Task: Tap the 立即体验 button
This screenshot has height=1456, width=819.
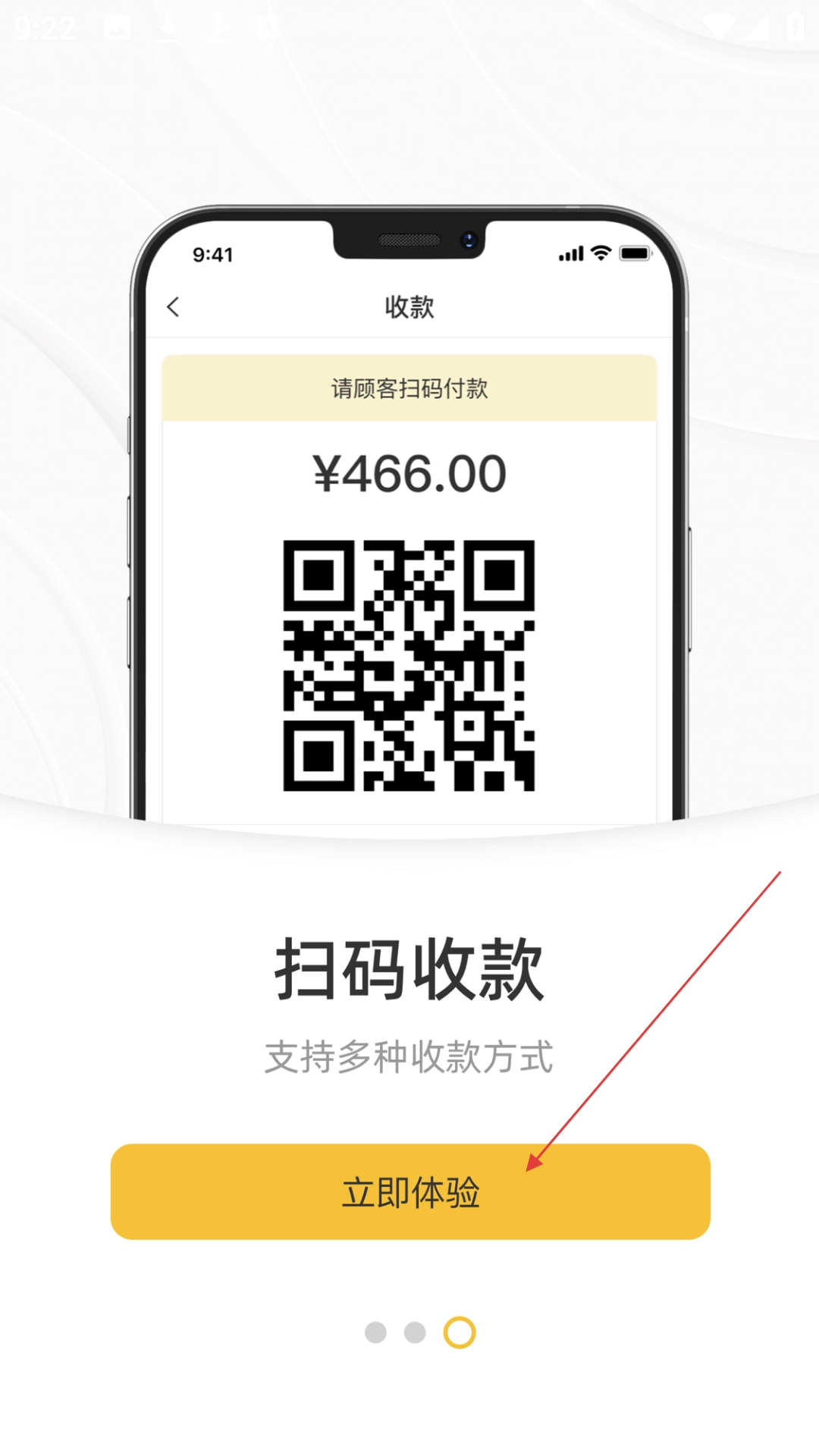Action: (409, 1191)
